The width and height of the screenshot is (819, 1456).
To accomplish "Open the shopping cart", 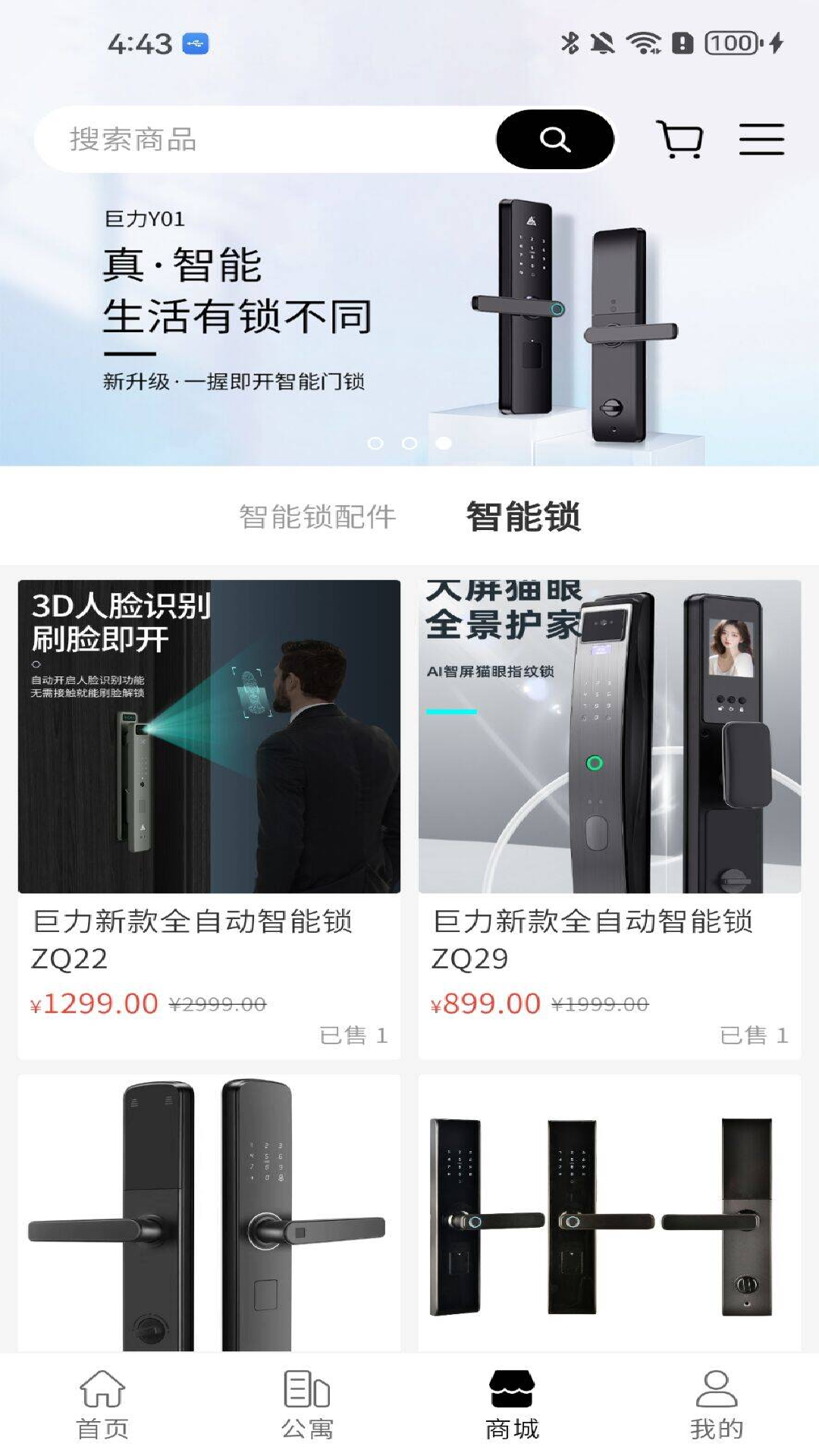I will coord(681,138).
